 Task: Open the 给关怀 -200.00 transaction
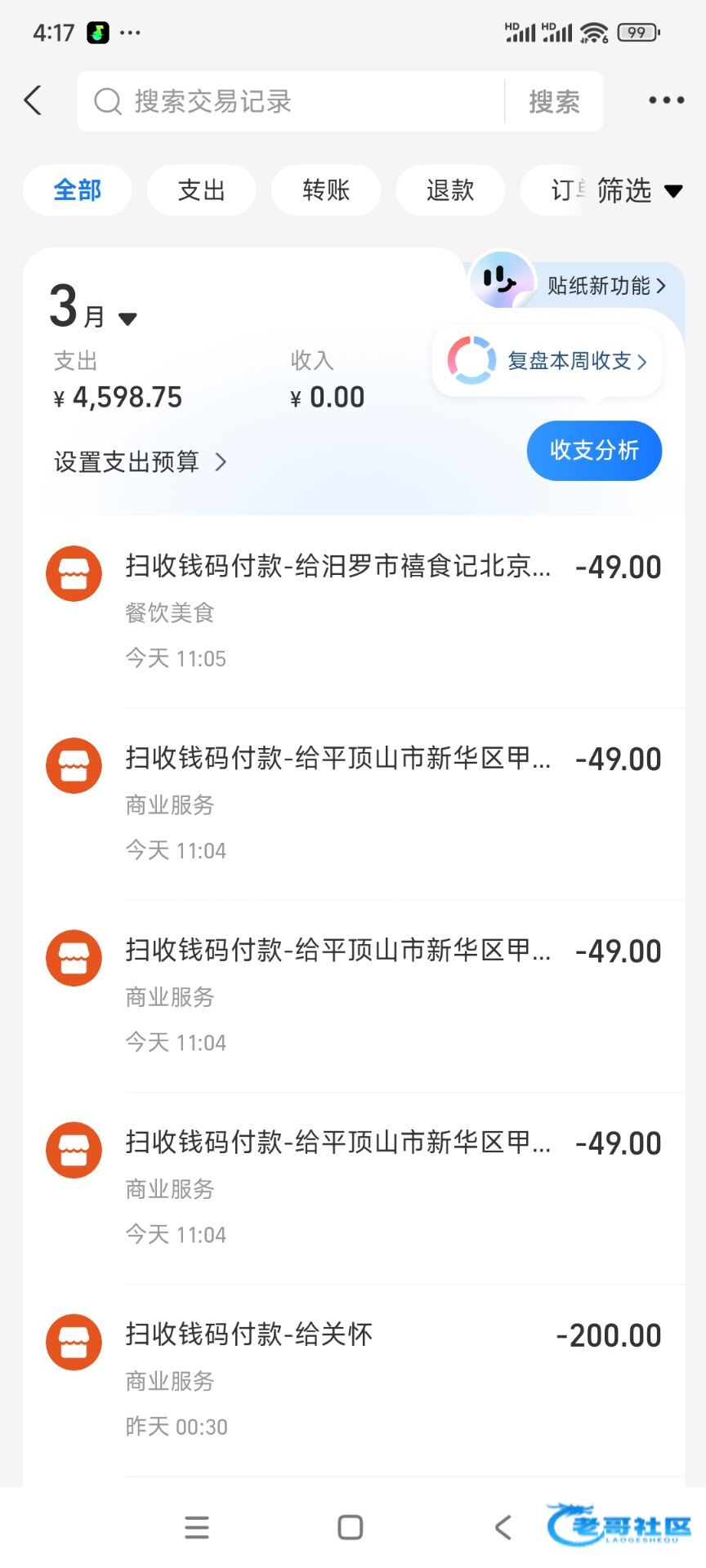(x=353, y=1379)
